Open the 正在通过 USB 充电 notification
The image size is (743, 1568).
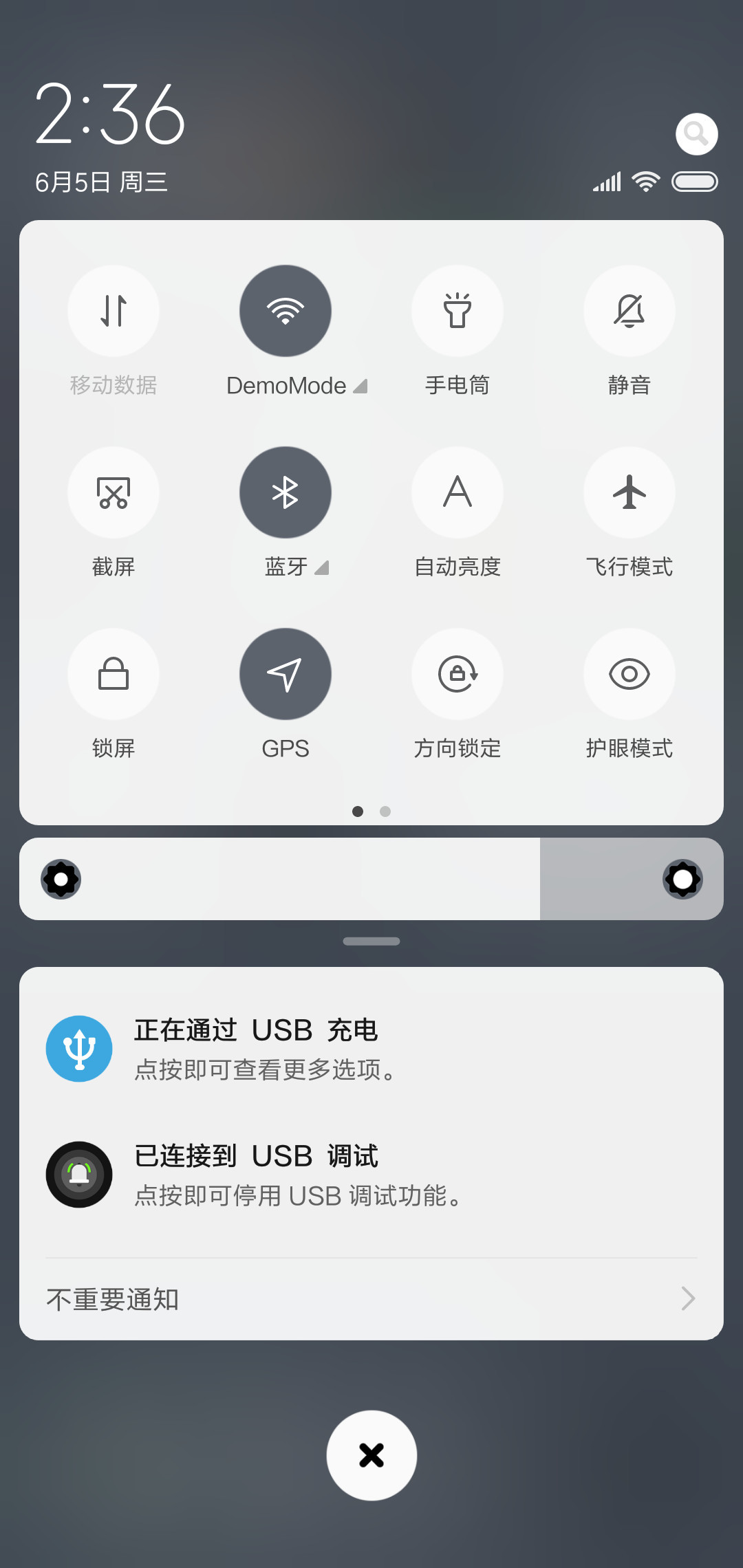[x=371, y=1049]
